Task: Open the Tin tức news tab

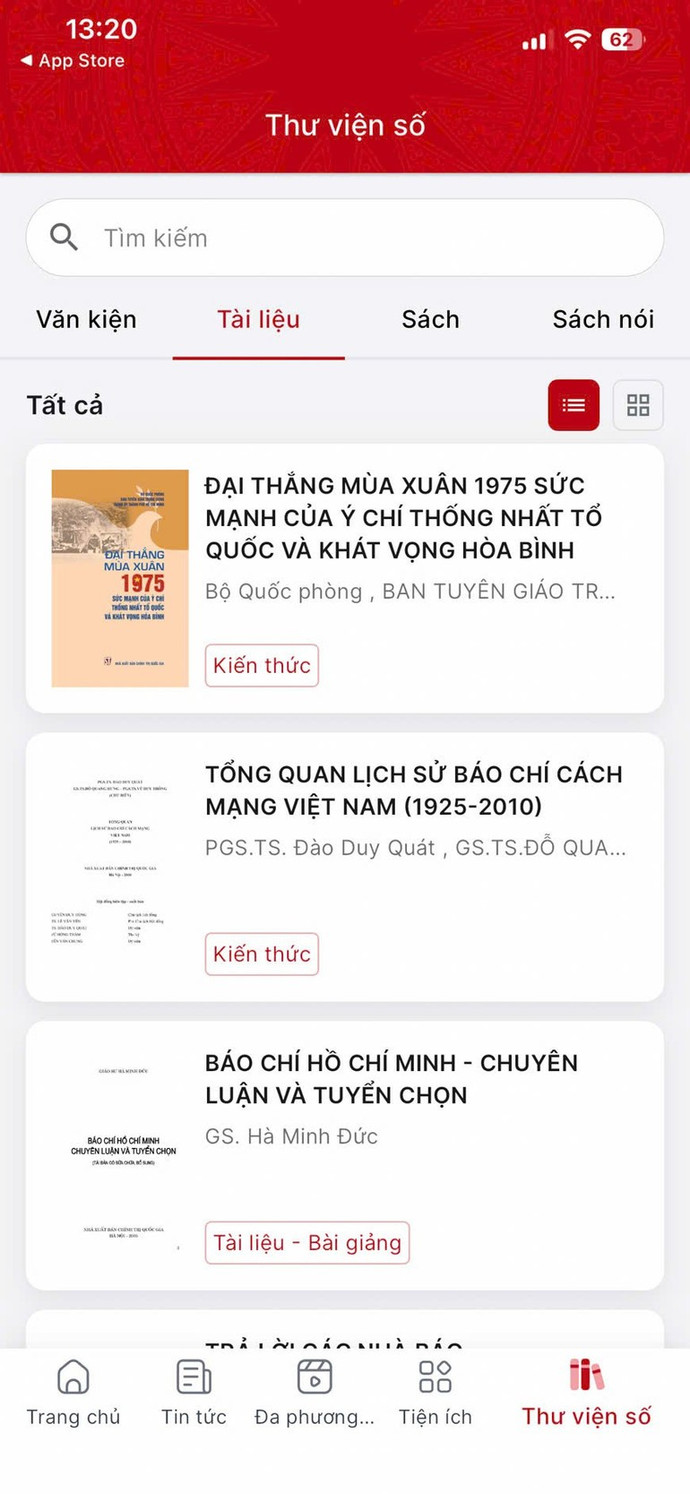Action: [x=194, y=1392]
